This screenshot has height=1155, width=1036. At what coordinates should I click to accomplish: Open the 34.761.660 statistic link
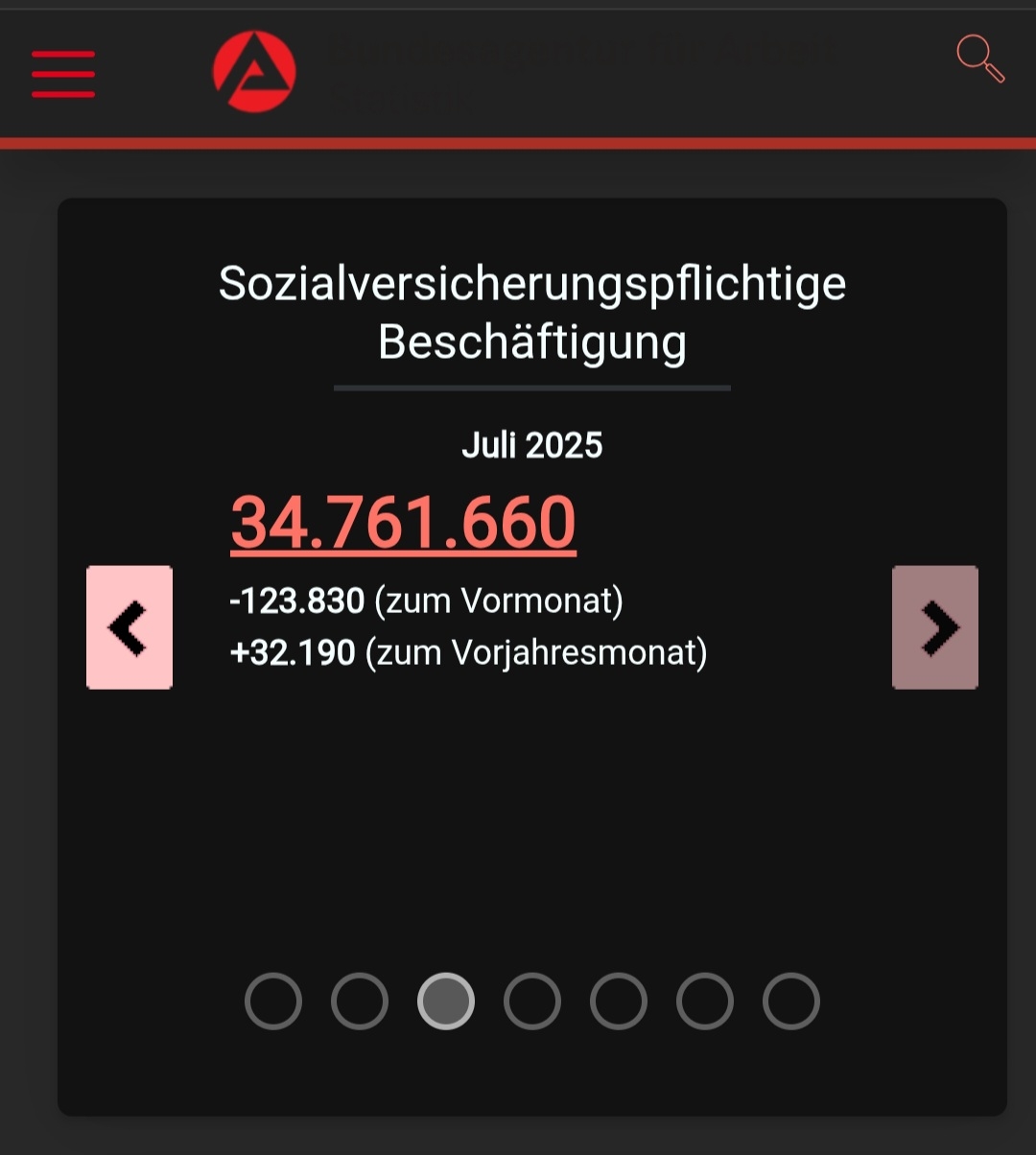pyautogui.click(x=403, y=523)
